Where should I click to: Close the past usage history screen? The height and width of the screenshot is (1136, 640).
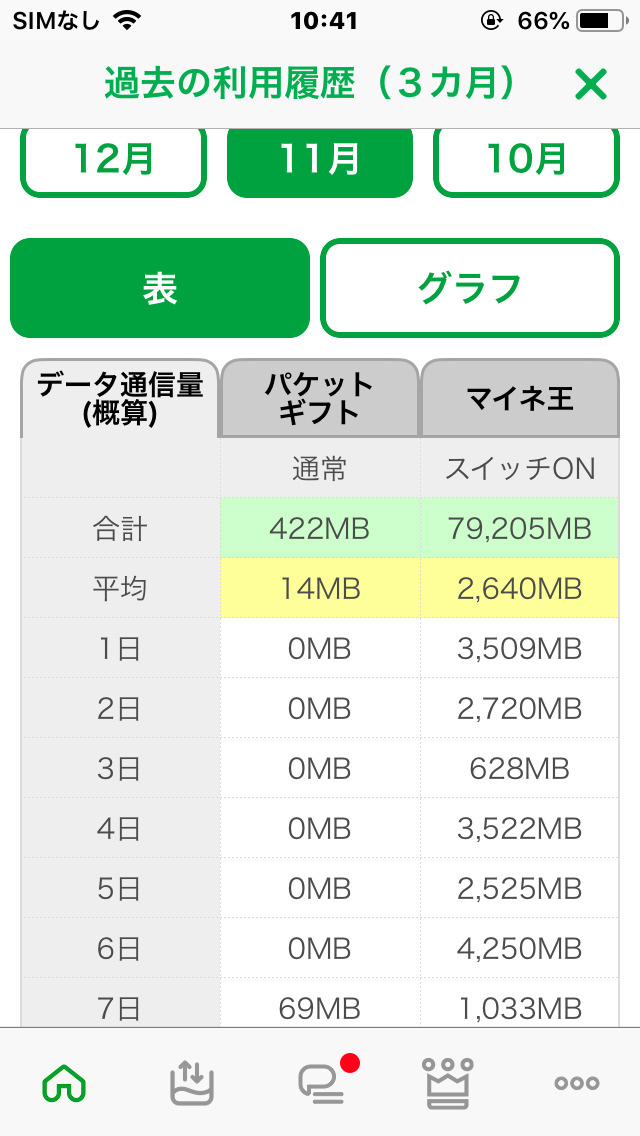pyautogui.click(x=591, y=85)
